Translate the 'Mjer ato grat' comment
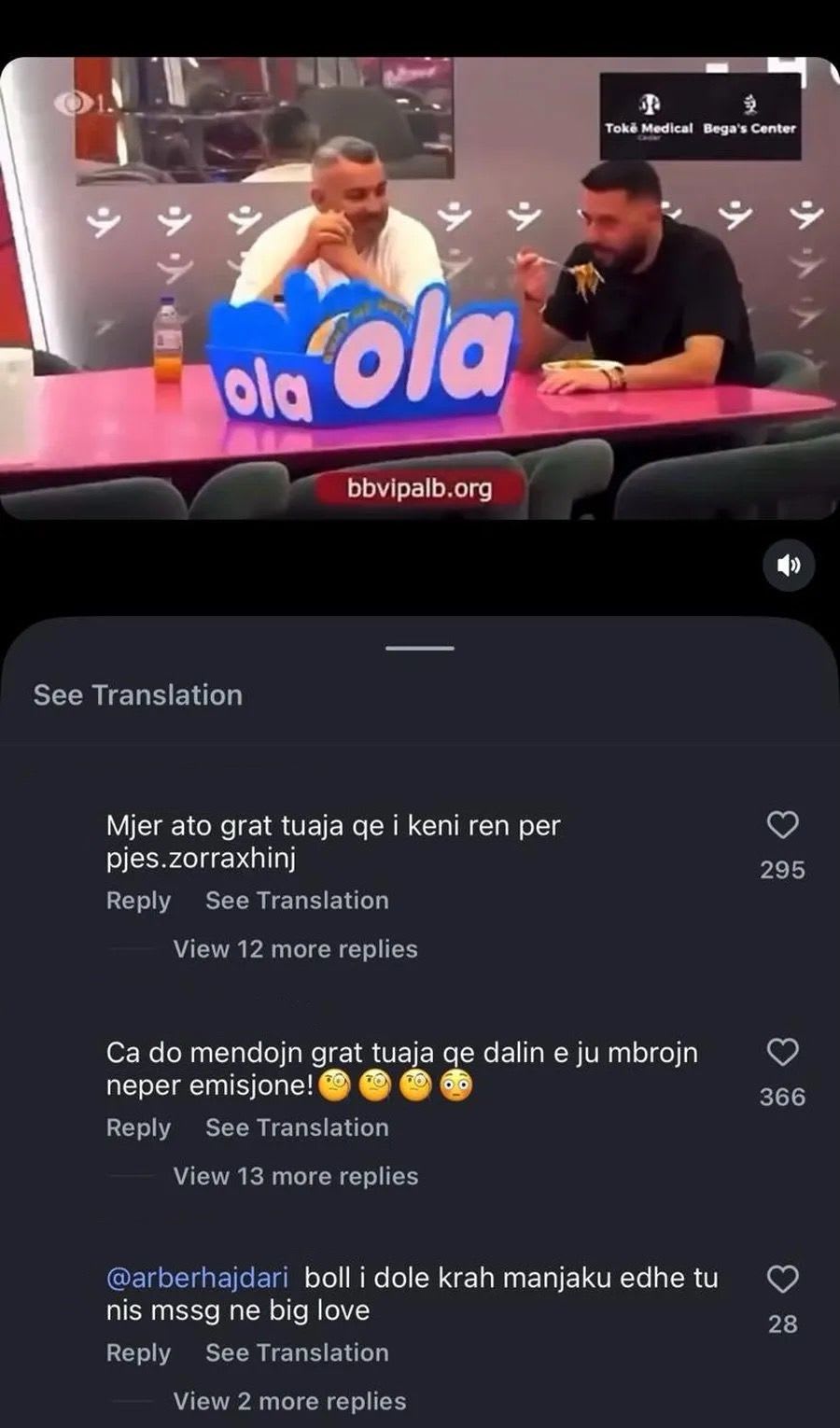 (x=297, y=901)
